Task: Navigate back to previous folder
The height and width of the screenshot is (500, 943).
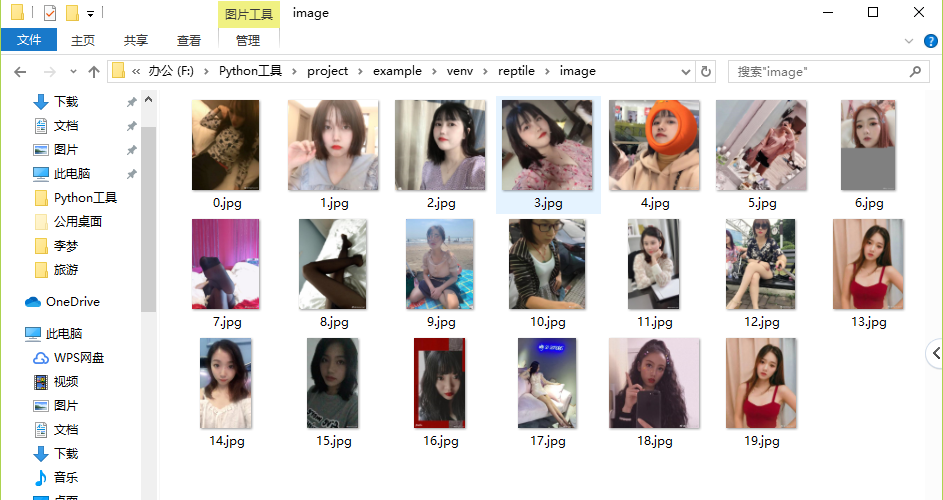Action: click(19, 72)
